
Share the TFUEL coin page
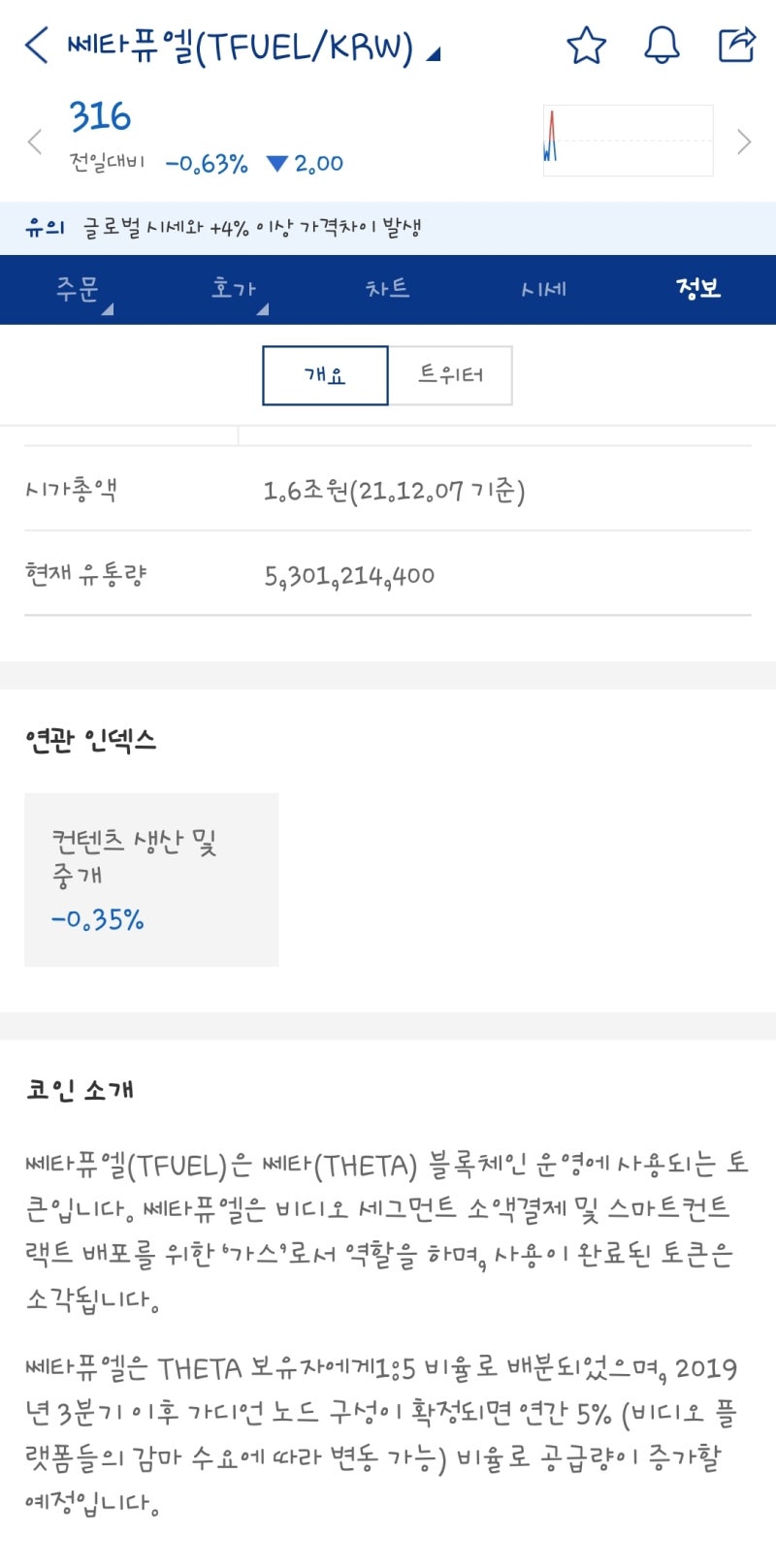coord(735,44)
